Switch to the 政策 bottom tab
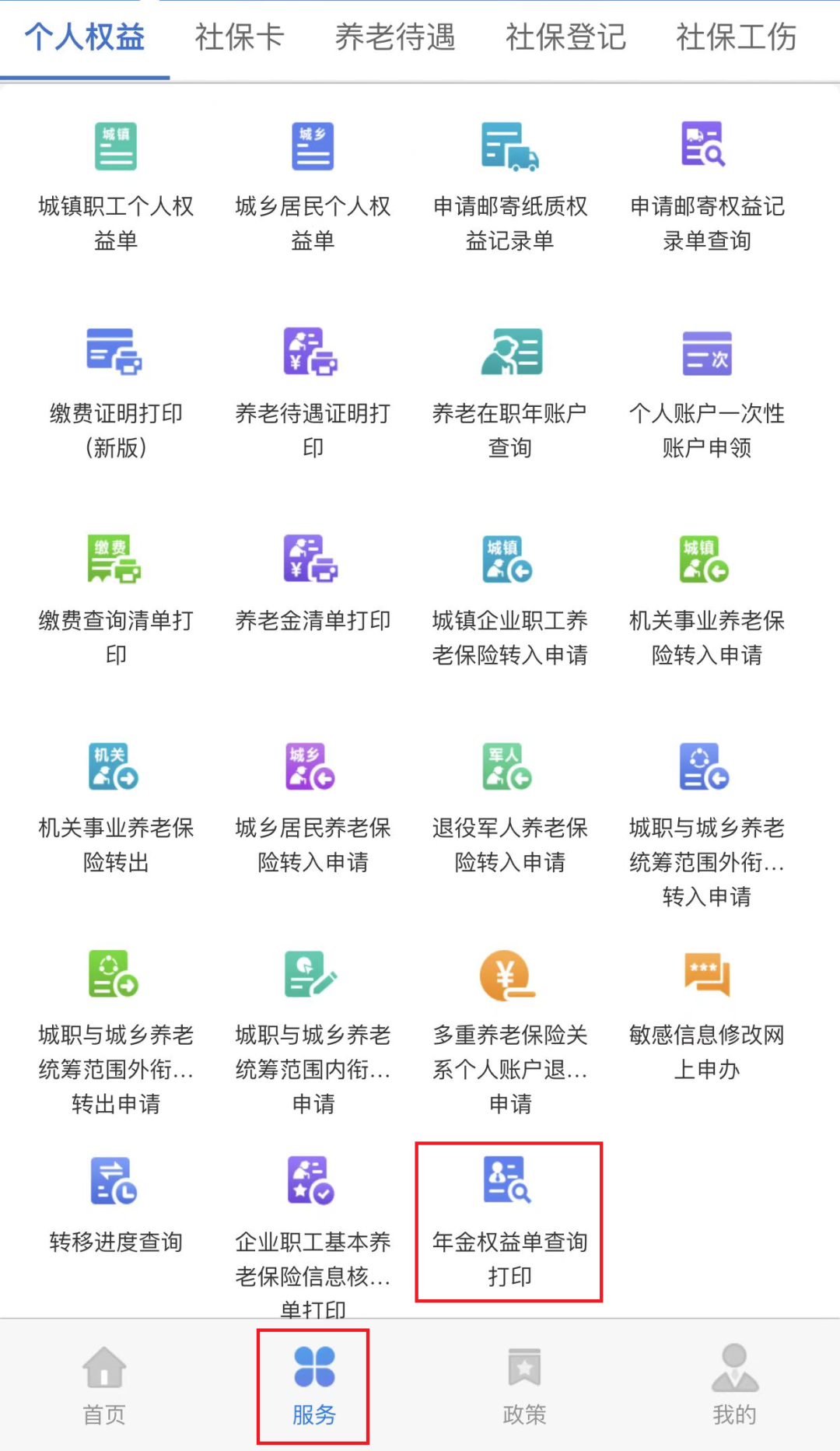840x1451 pixels. (x=524, y=1386)
